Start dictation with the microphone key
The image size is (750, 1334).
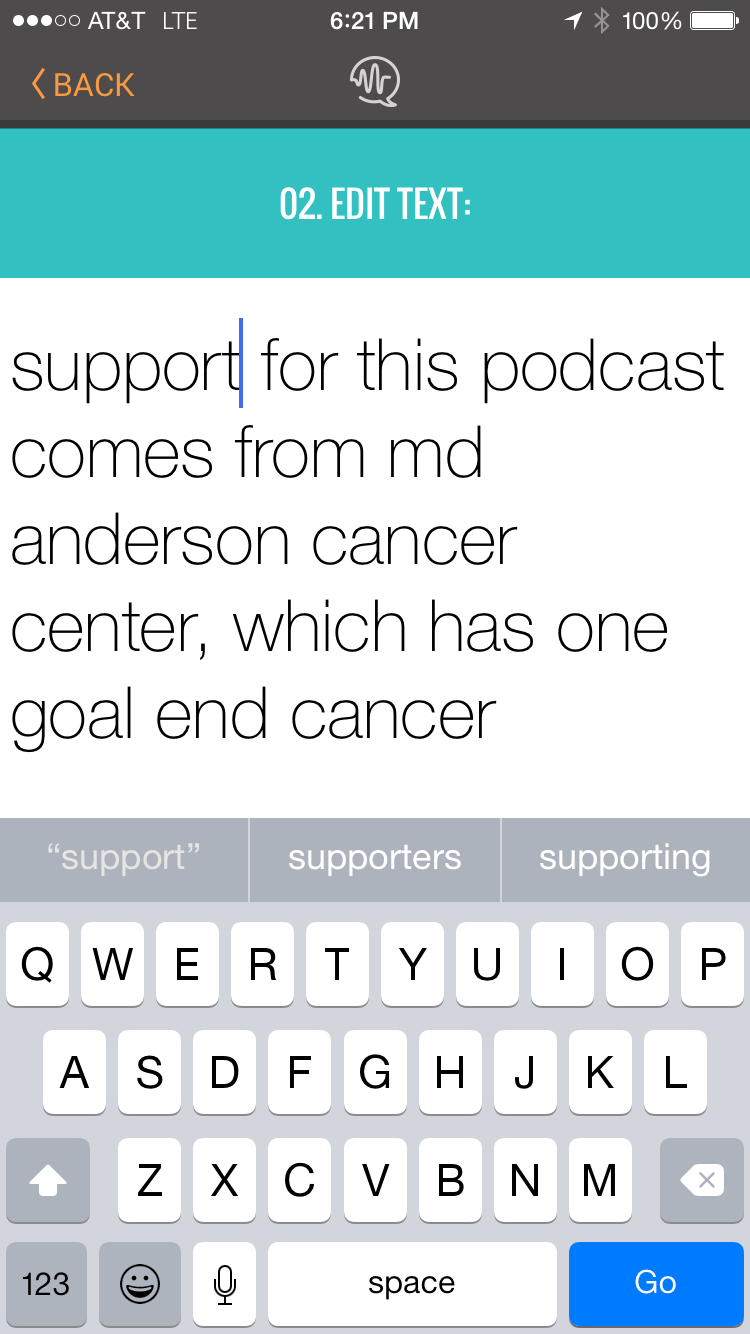225,1283
